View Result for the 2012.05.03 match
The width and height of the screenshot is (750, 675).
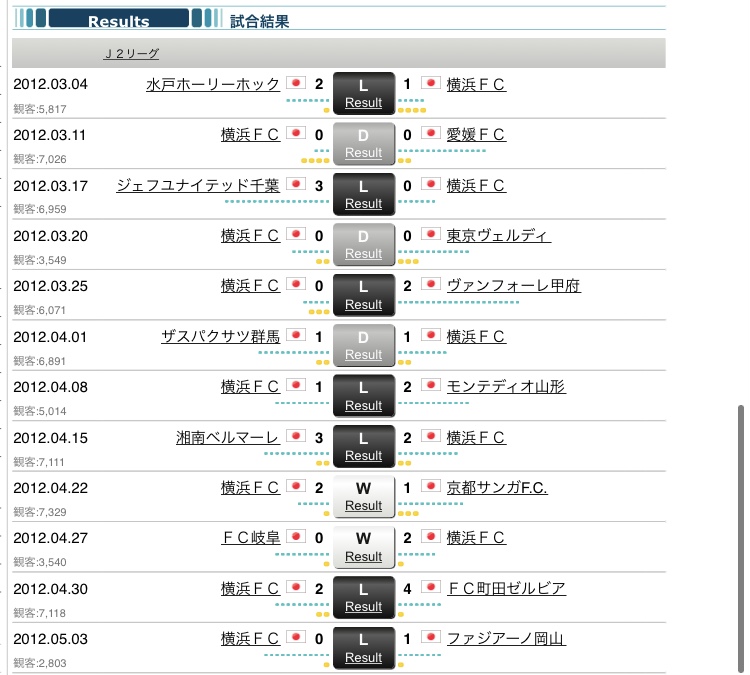363,658
